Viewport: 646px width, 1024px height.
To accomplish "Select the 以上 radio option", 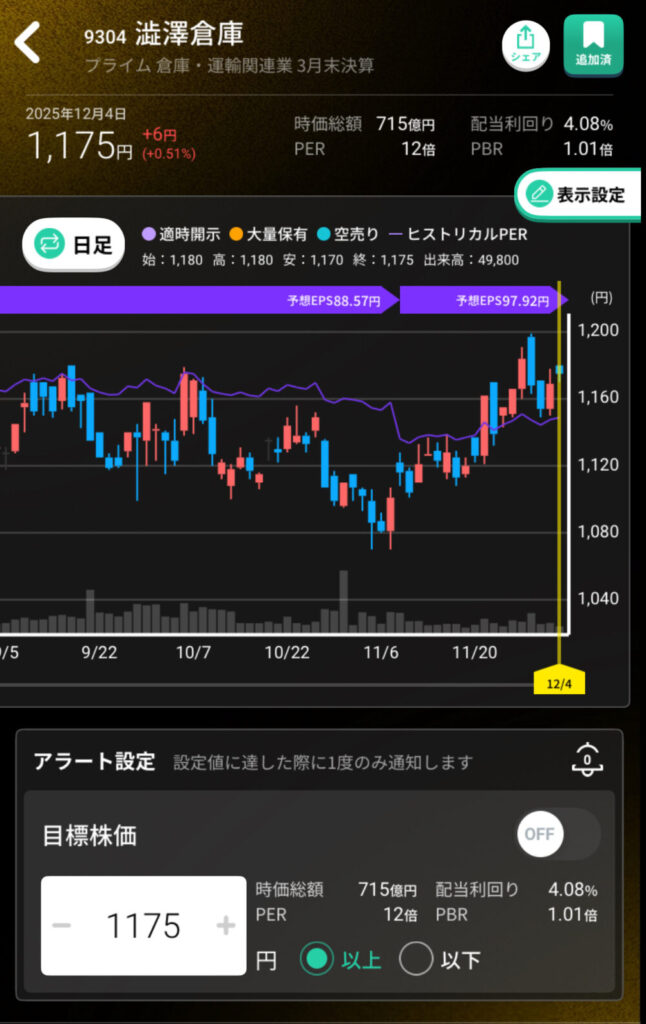I will 319,960.
